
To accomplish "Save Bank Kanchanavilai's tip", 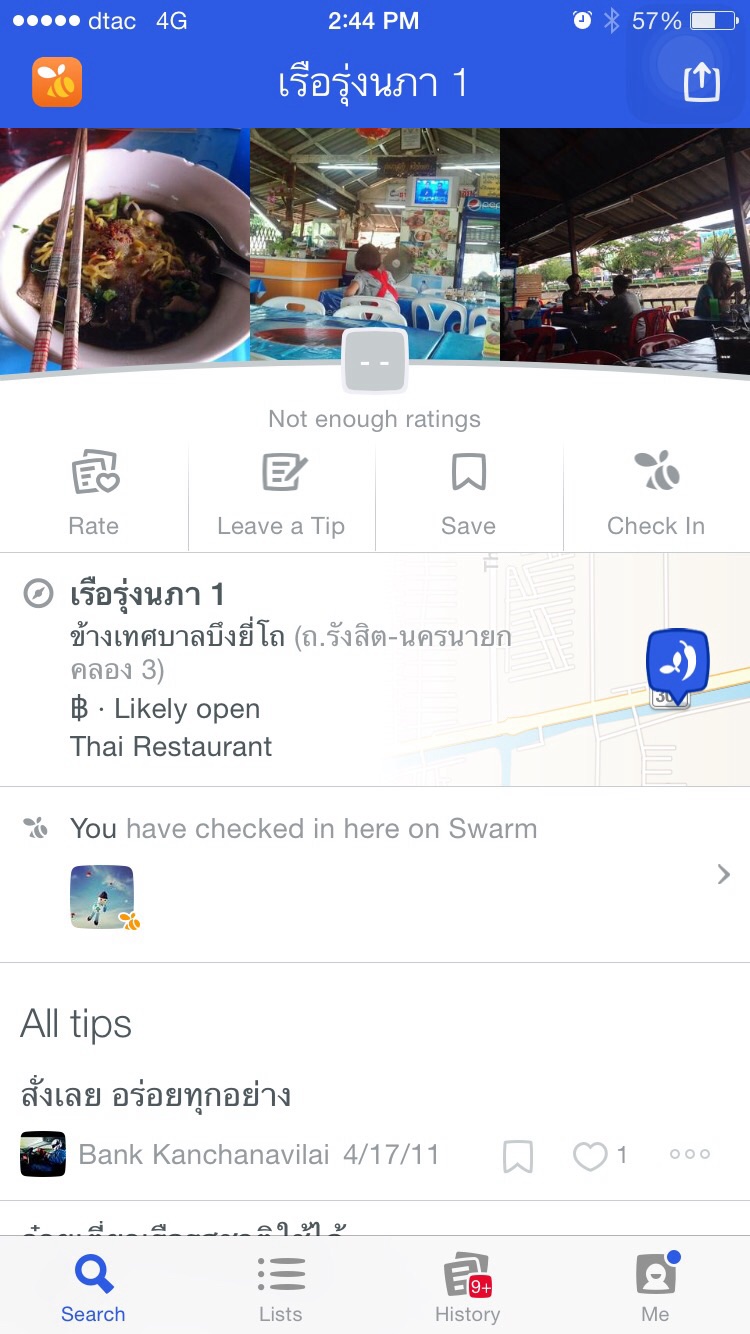I will coord(517,1156).
